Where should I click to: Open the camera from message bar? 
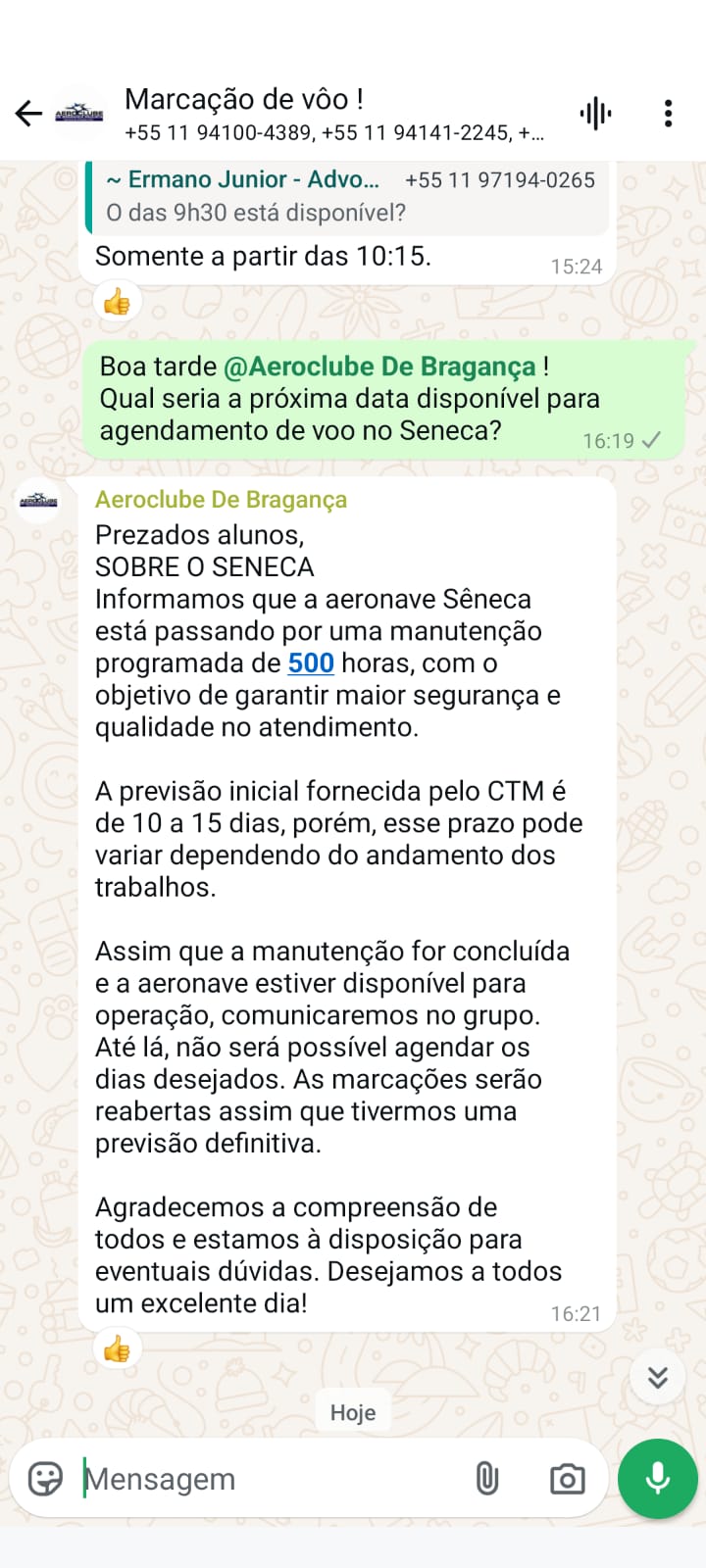pyautogui.click(x=567, y=1479)
